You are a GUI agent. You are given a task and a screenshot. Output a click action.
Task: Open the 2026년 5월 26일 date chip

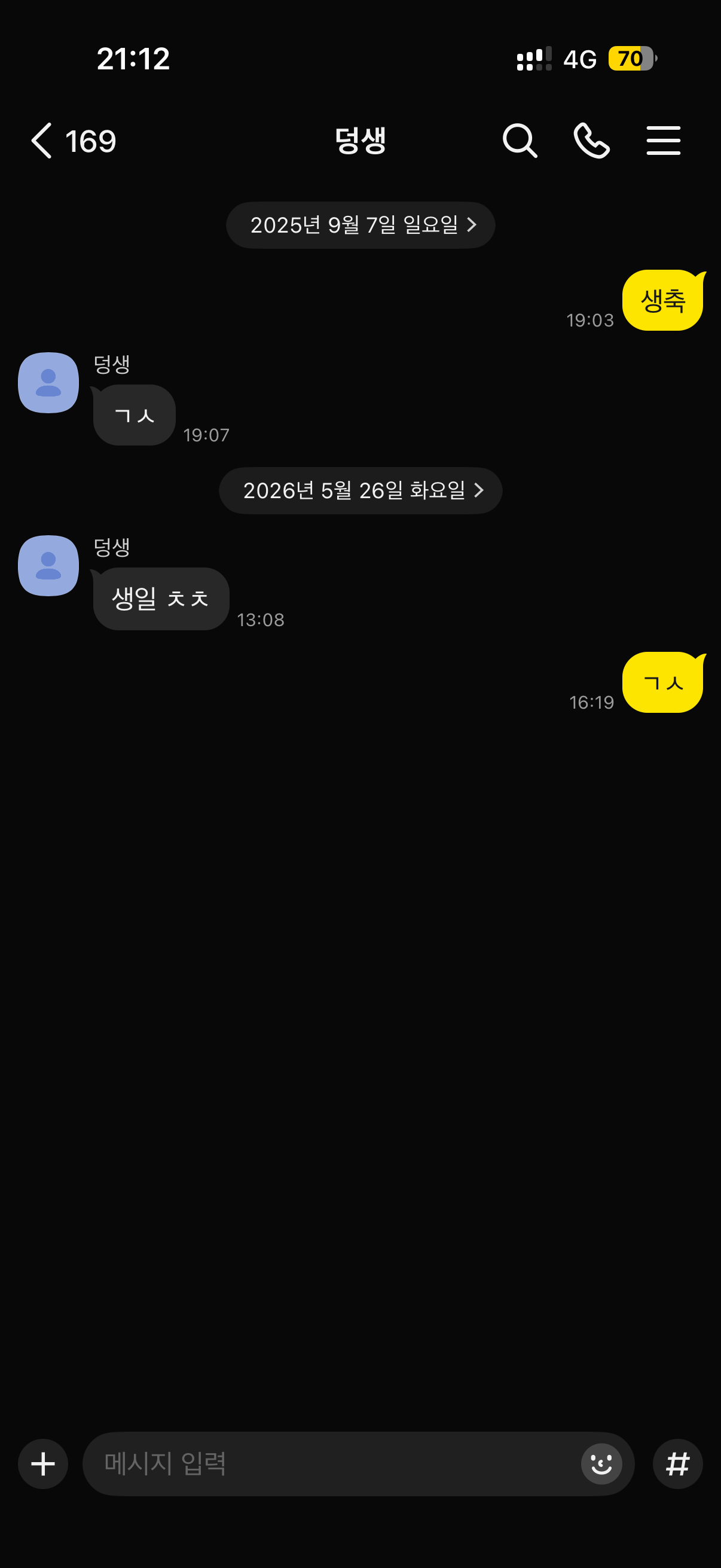360,490
